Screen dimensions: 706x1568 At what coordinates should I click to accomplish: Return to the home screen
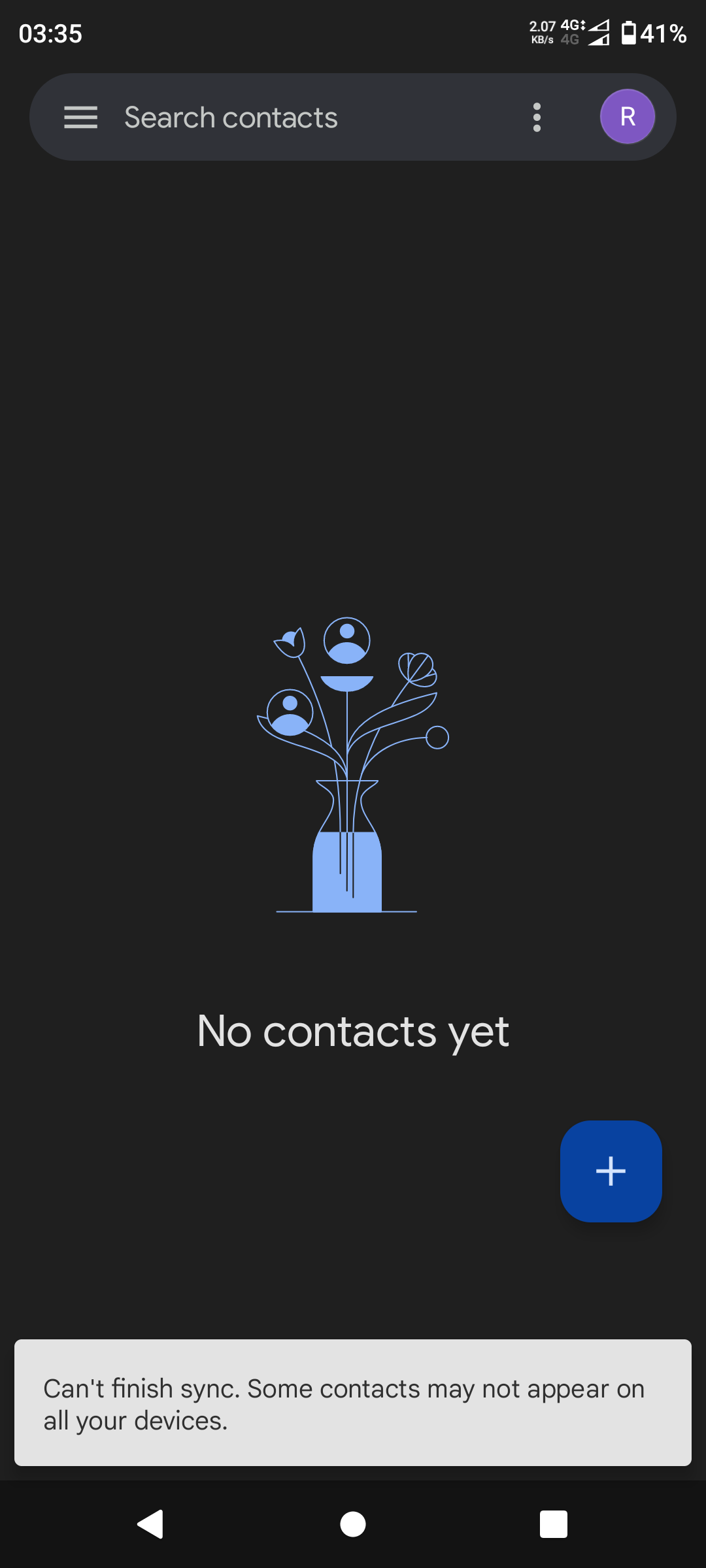click(353, 1524)
